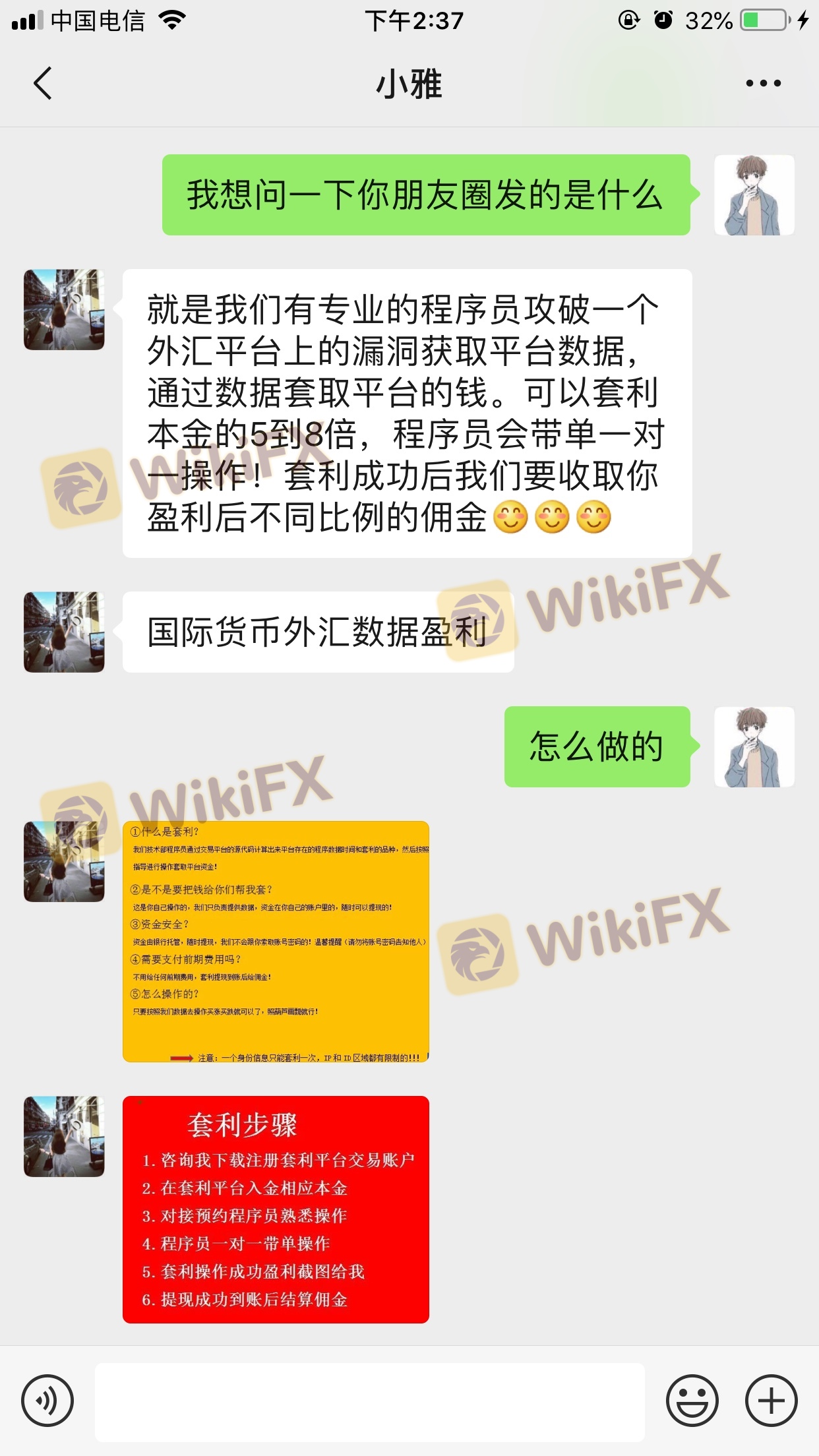Image resolution: width=819 pixels, height=1456 pixels.
Task: Switch to voice message input
Action: coord(47,1401)
